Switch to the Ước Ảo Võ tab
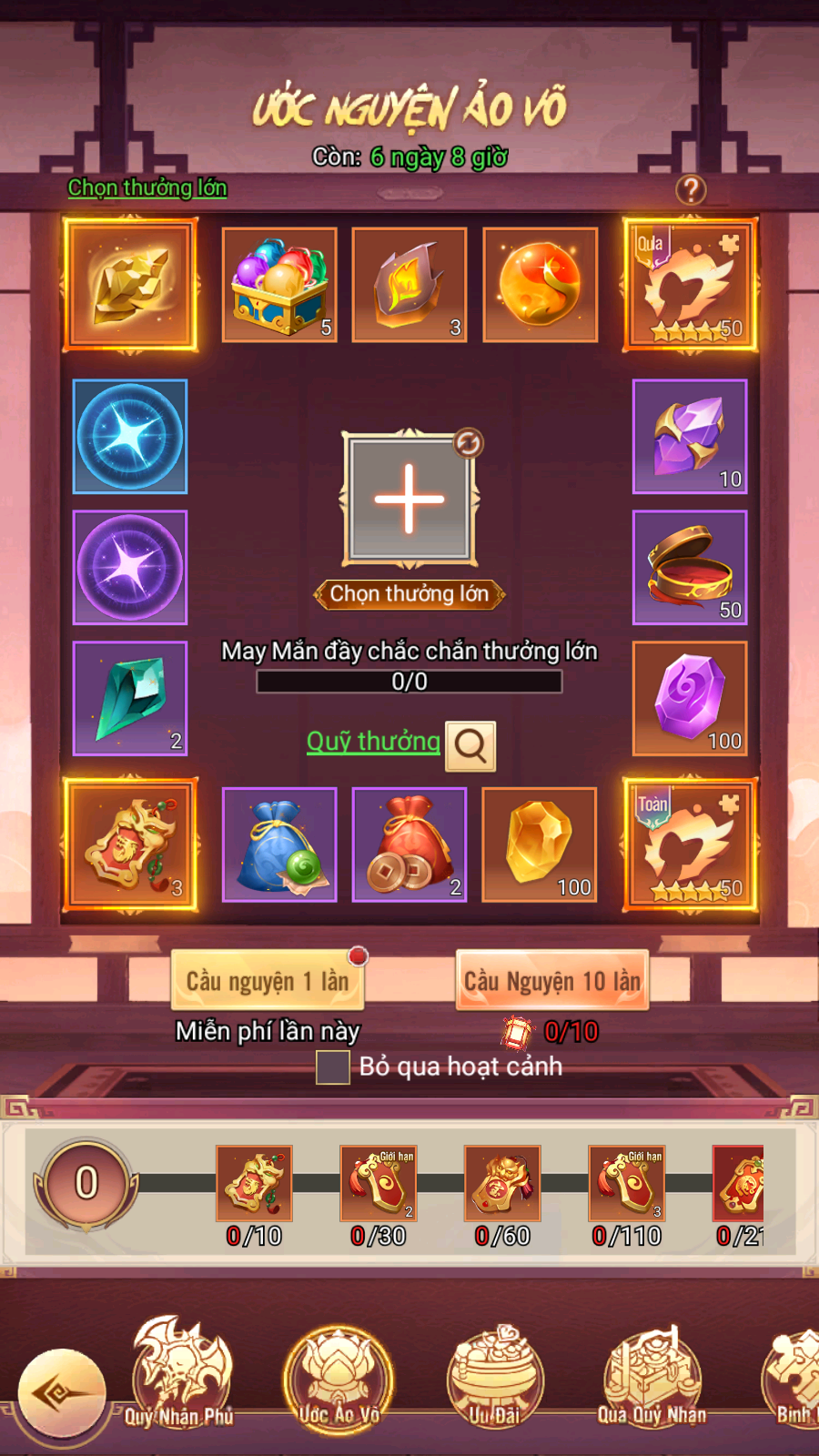The height and width of the screenshot is (1456, 819). 339,1379
